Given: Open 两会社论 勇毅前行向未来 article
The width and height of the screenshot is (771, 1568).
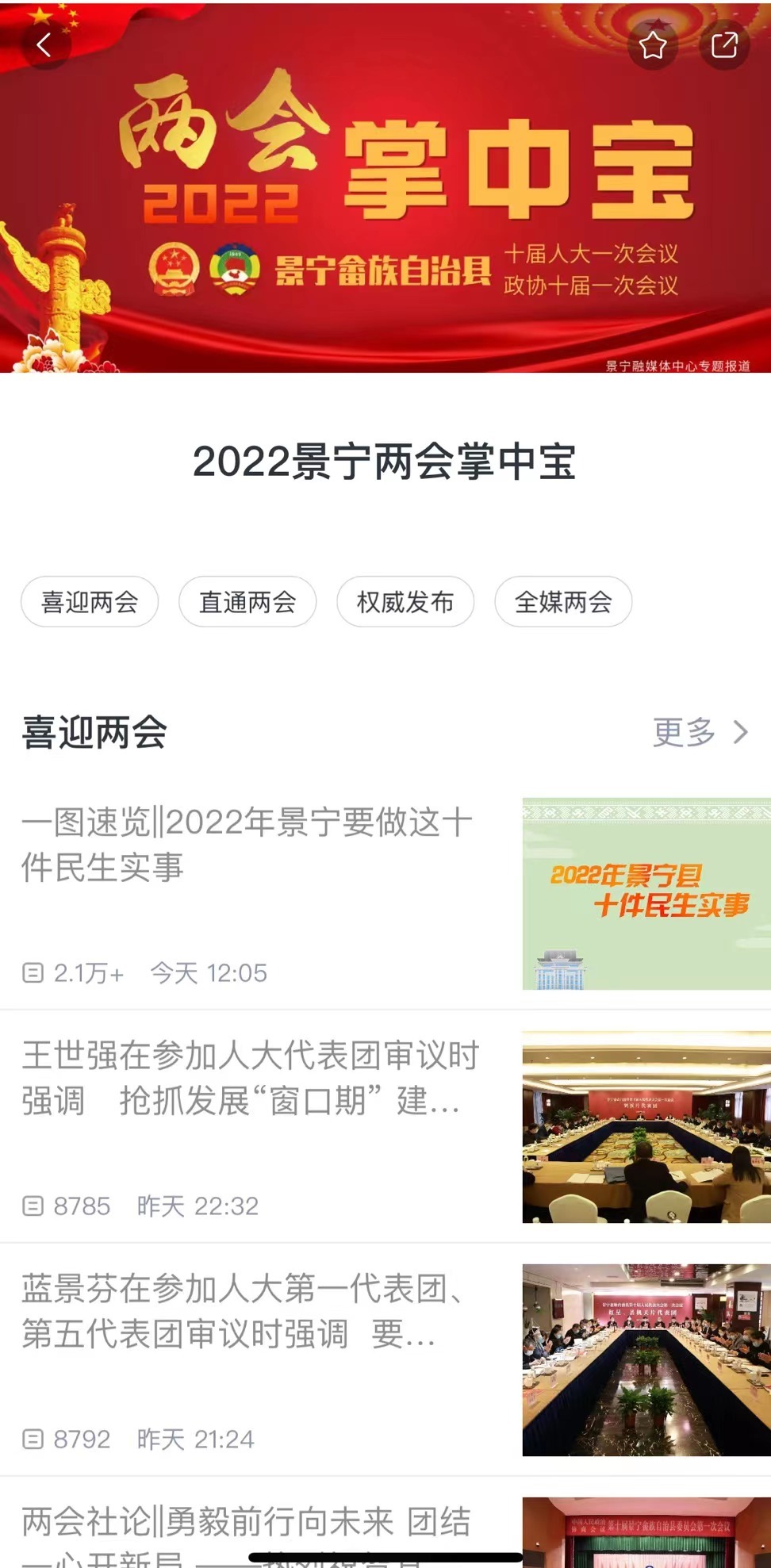Looking at the screenshot, I should (246, 1523).
